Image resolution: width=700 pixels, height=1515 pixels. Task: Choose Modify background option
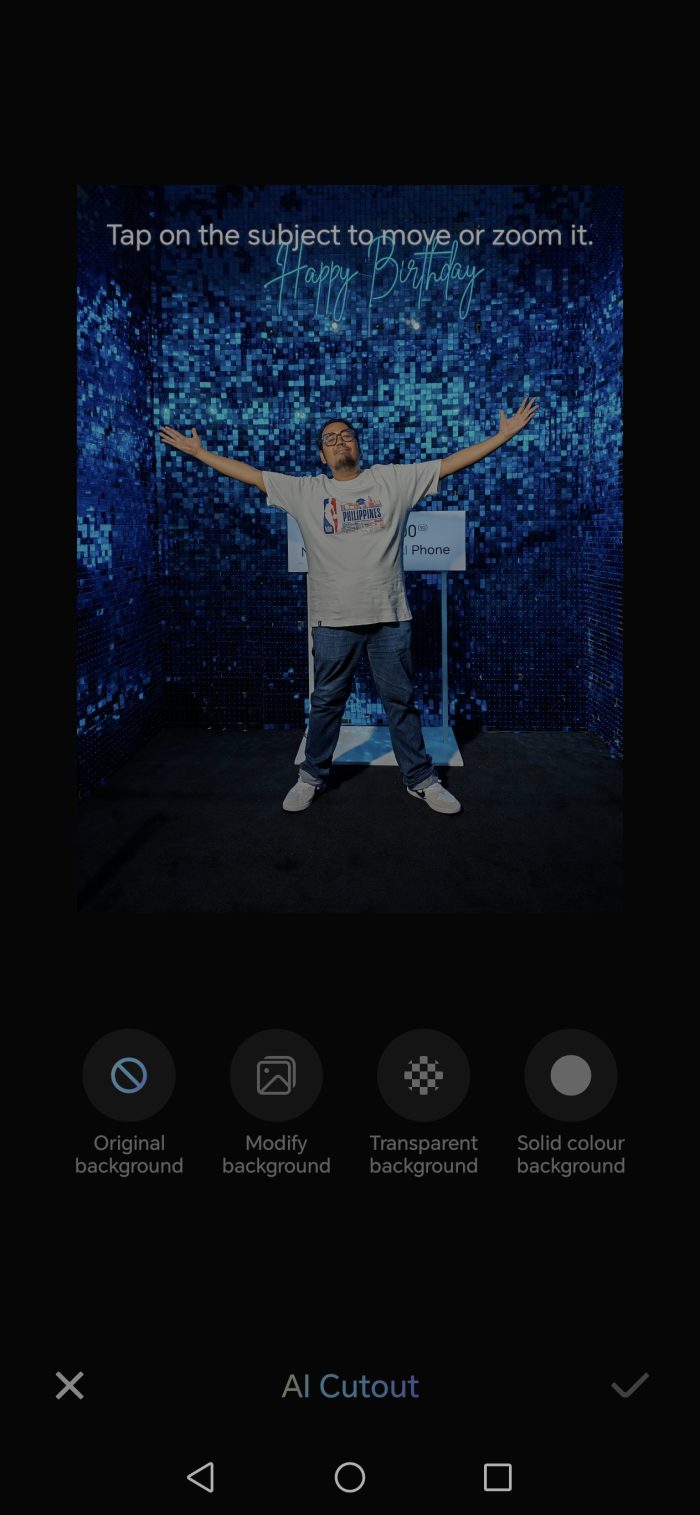(276, 1076)
